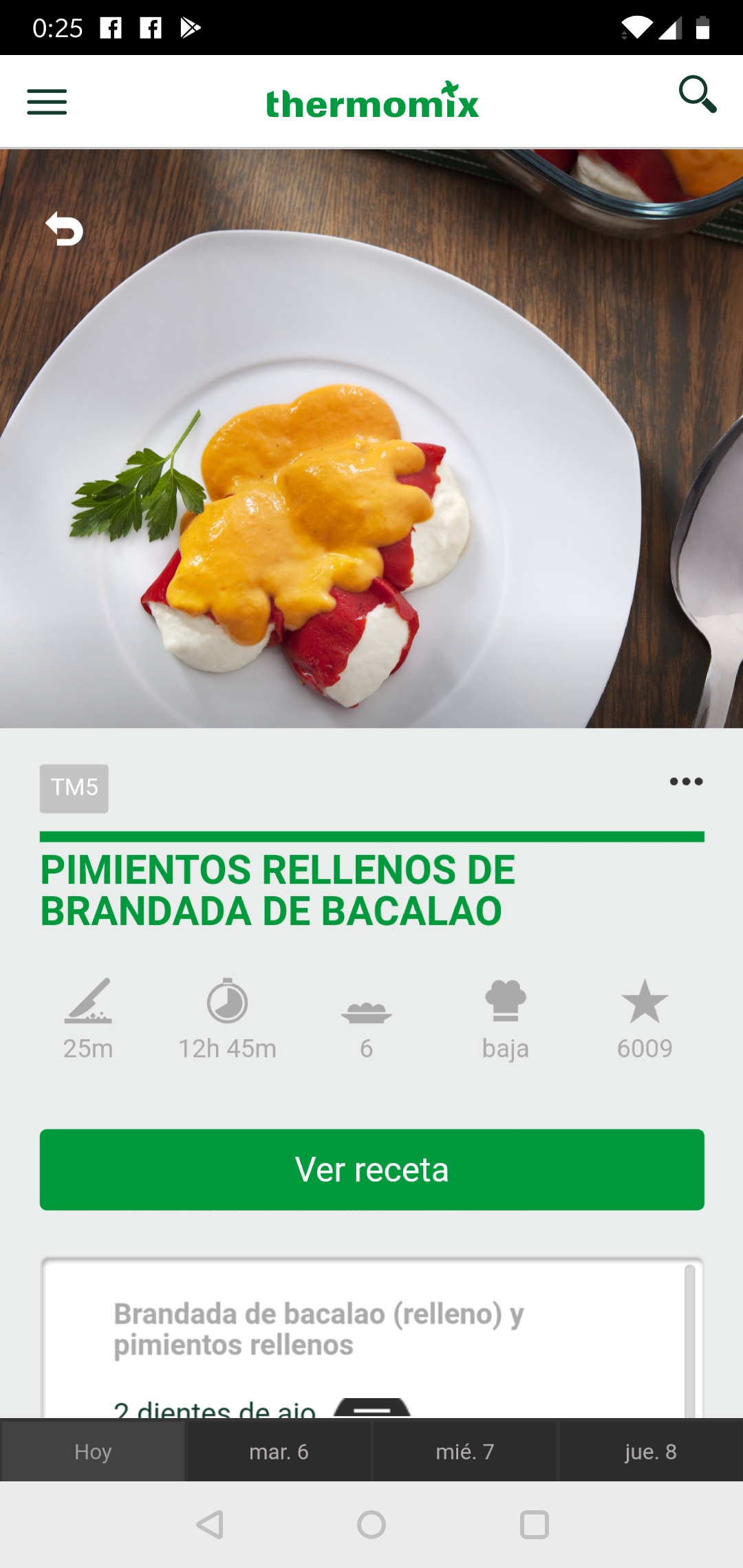The image size is (743, 1568).
Task: Switch to jue. 8 tab
Action: 651,1451
